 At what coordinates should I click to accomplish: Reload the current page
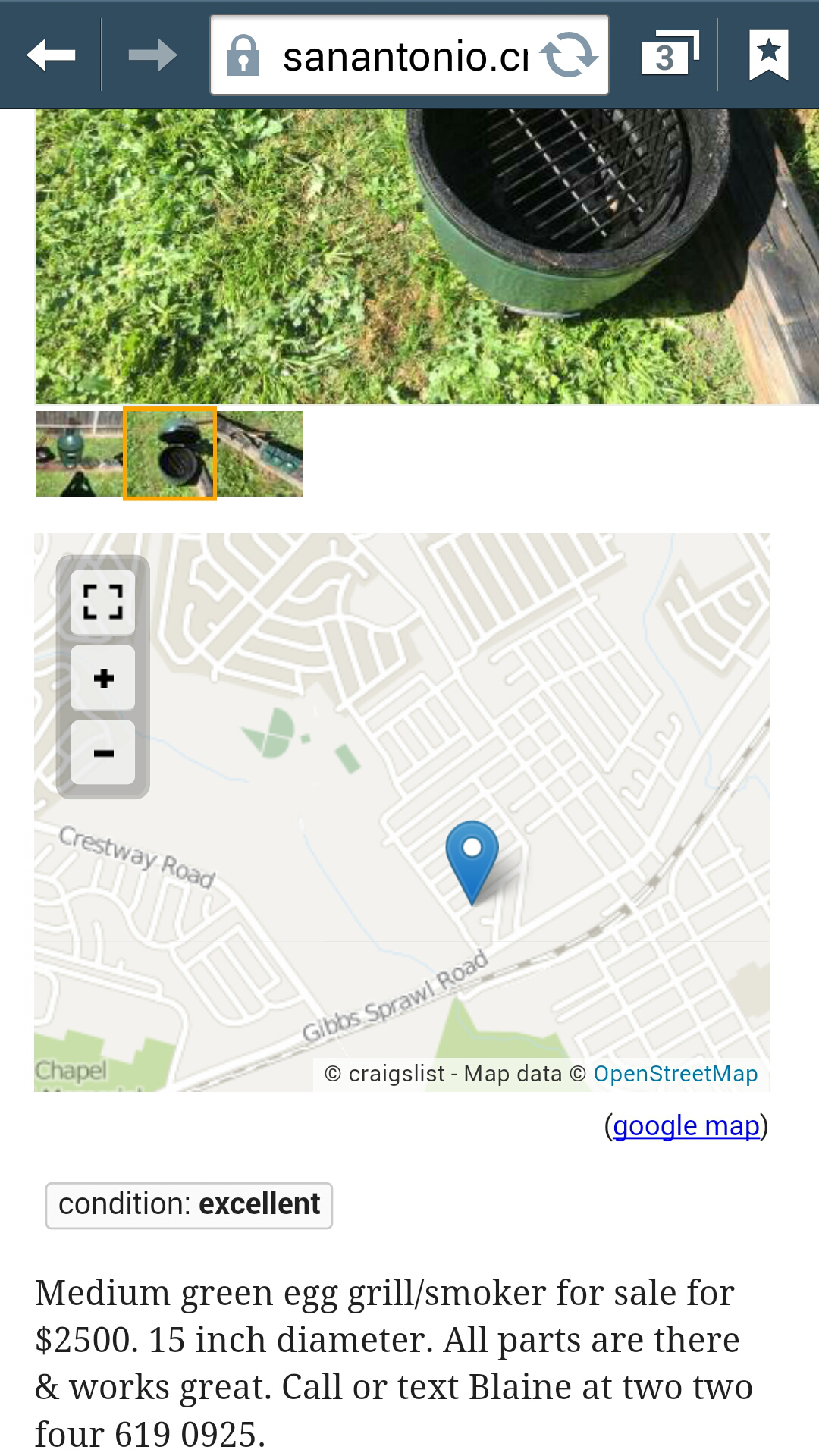pos(569,55)
